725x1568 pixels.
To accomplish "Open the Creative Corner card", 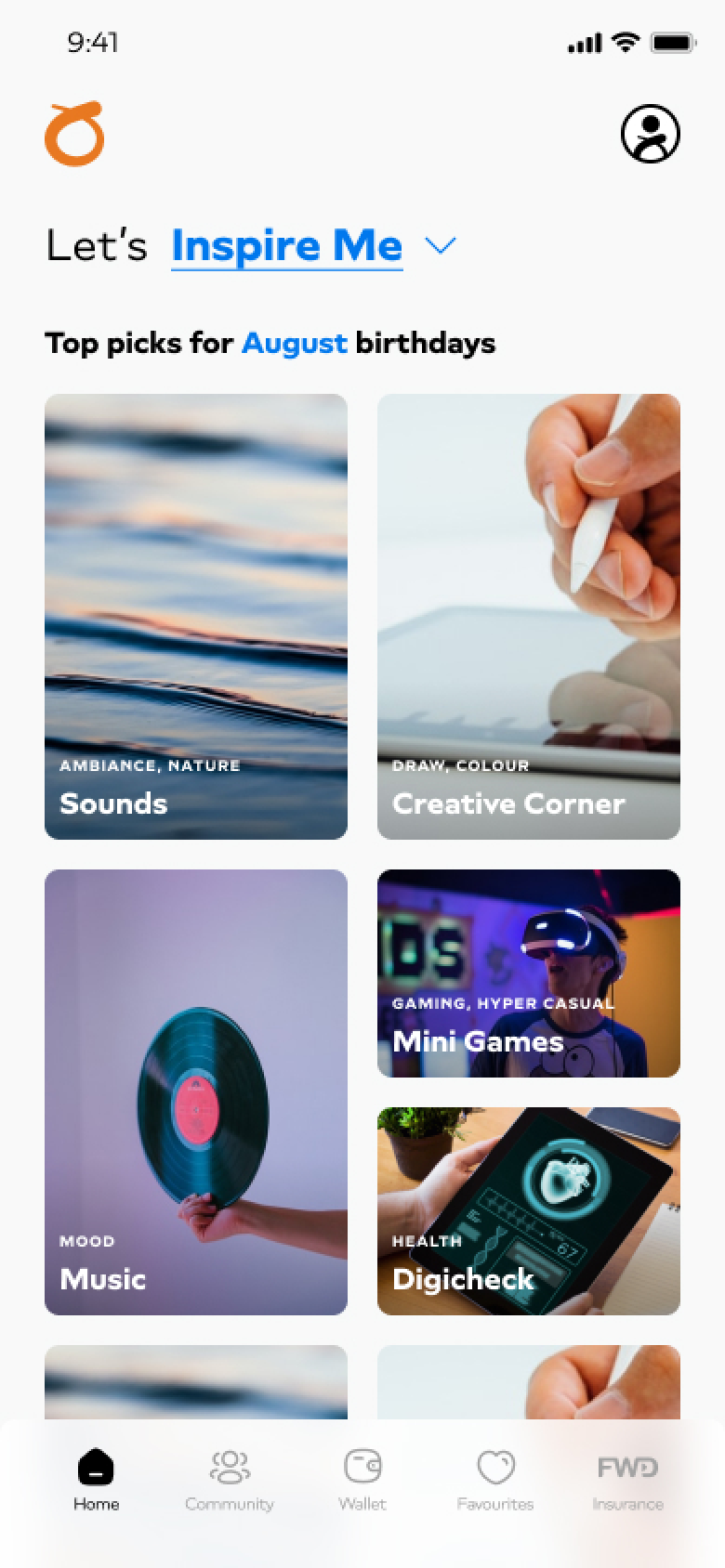I will 528,616.
